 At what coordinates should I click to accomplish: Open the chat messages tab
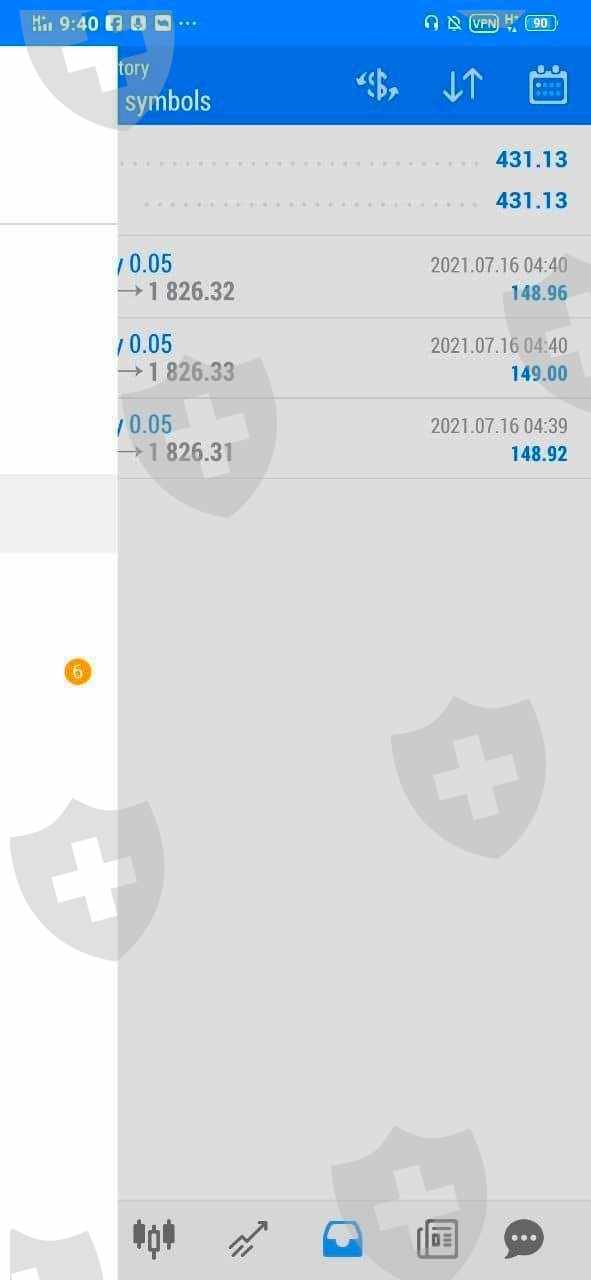click(524, 1238)
